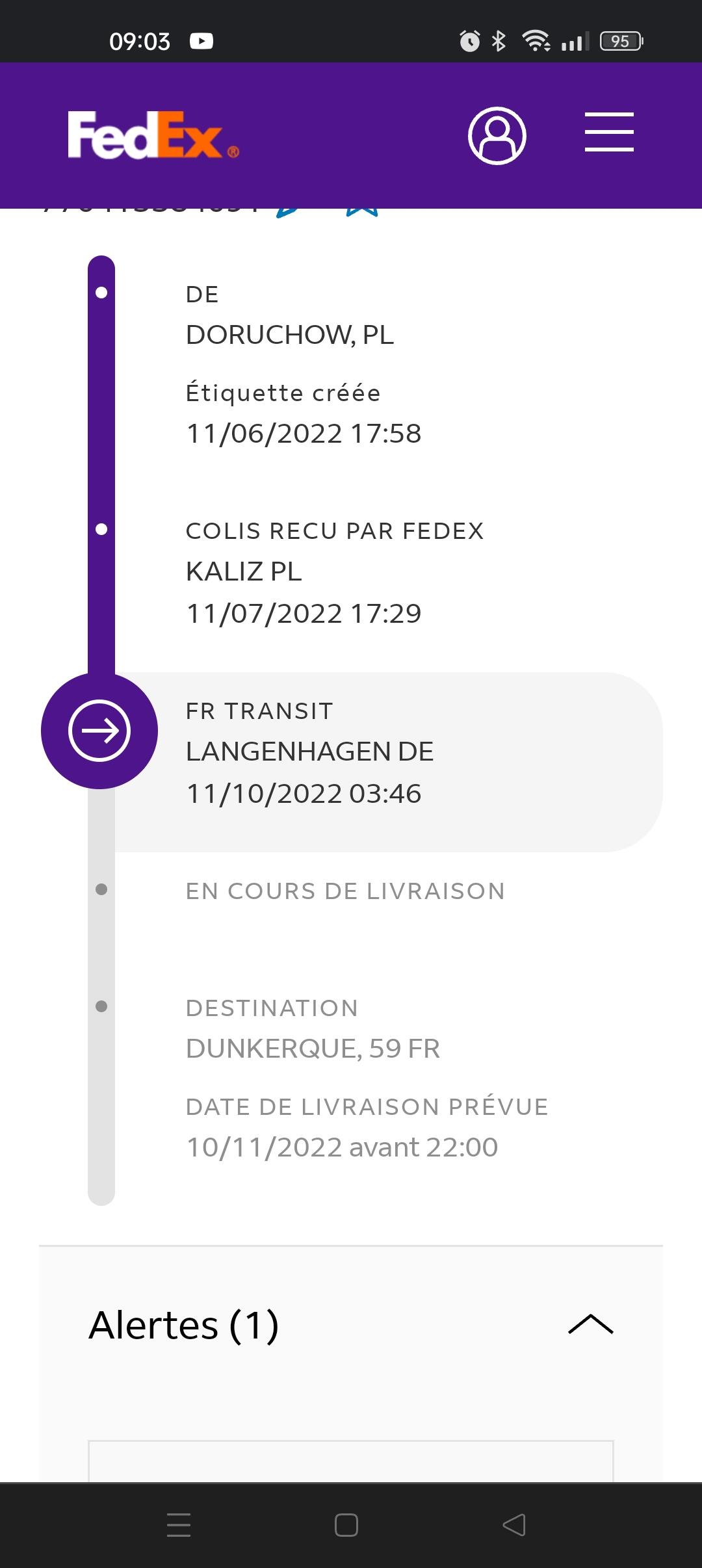The height and width of the screenshot is (1568, 702).
Task: Open the FedEx account profile icon
Action: pyautogui.click(x=497, y=135)
